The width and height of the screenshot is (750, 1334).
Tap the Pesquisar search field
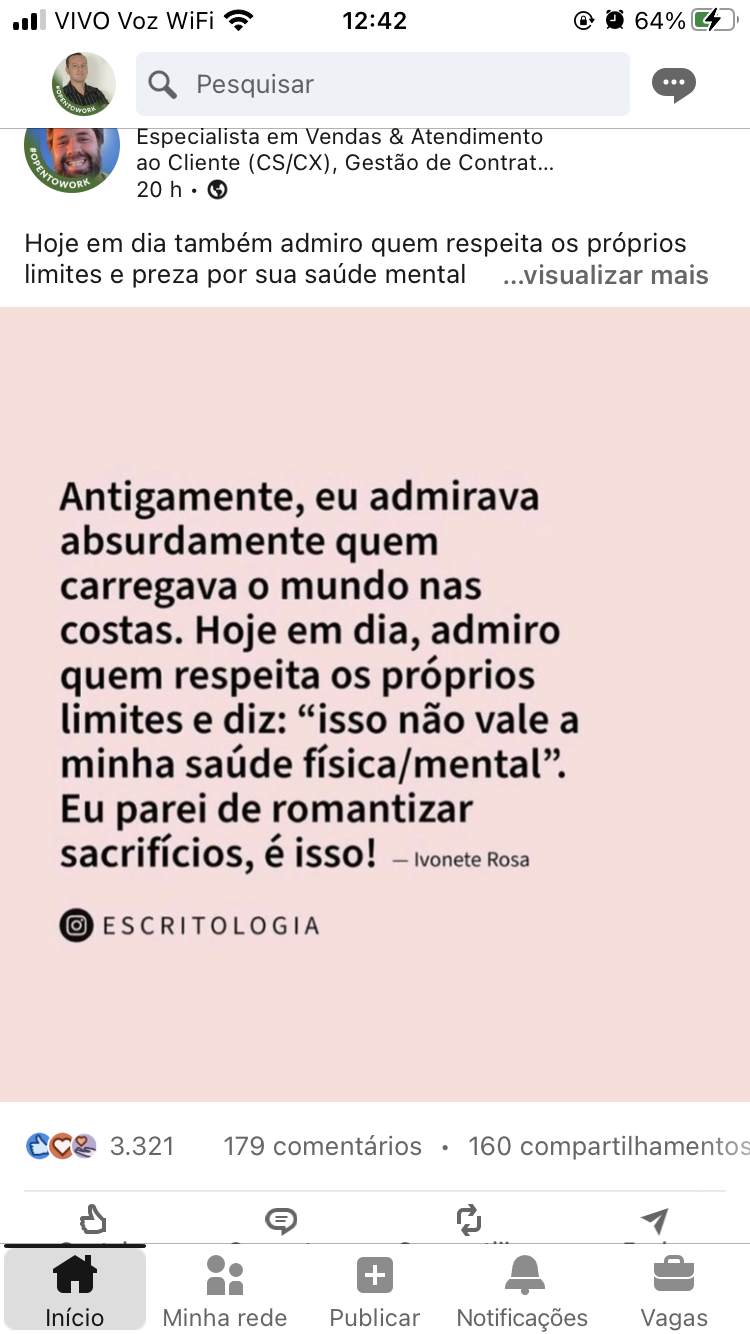point(383,84)
